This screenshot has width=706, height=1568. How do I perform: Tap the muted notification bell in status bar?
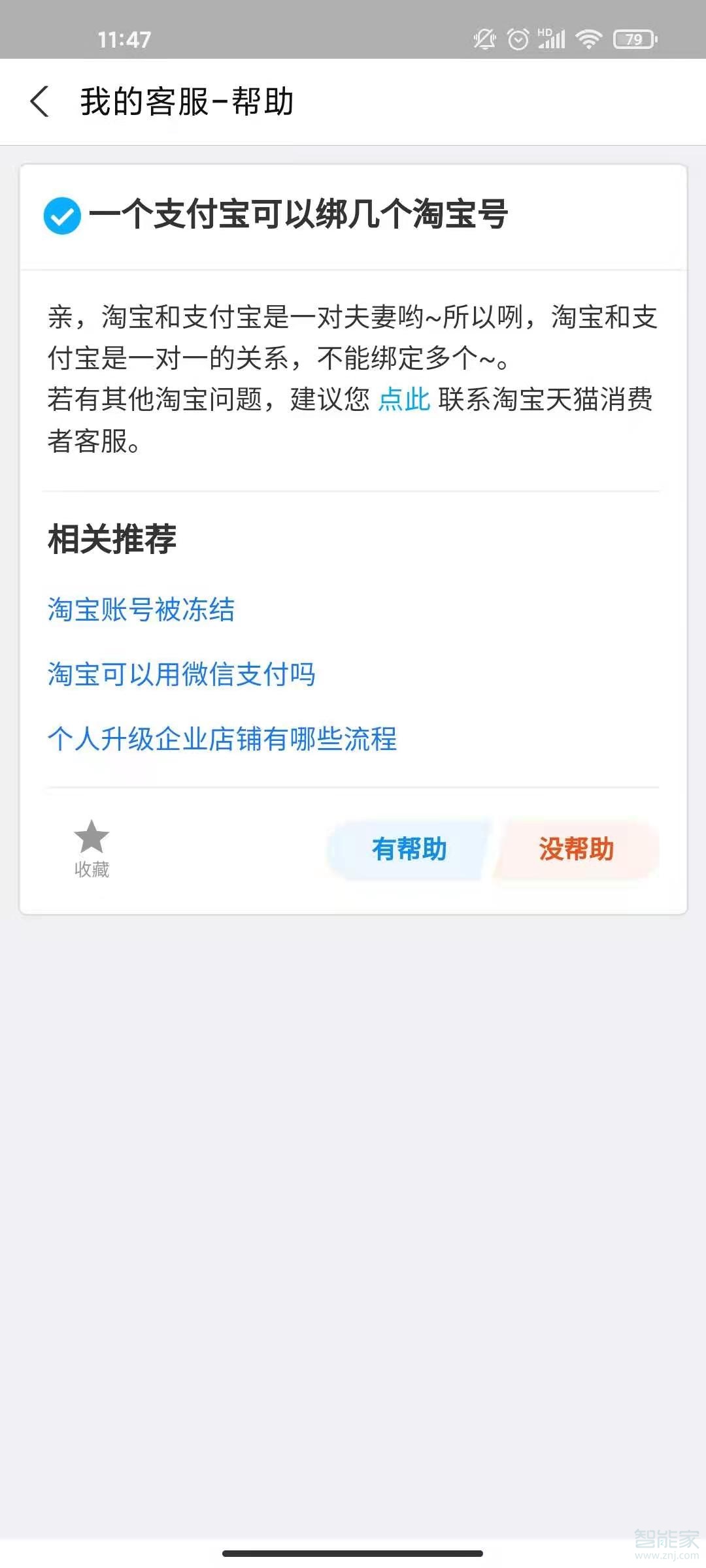pyautogui.click(x=484, y=39)
